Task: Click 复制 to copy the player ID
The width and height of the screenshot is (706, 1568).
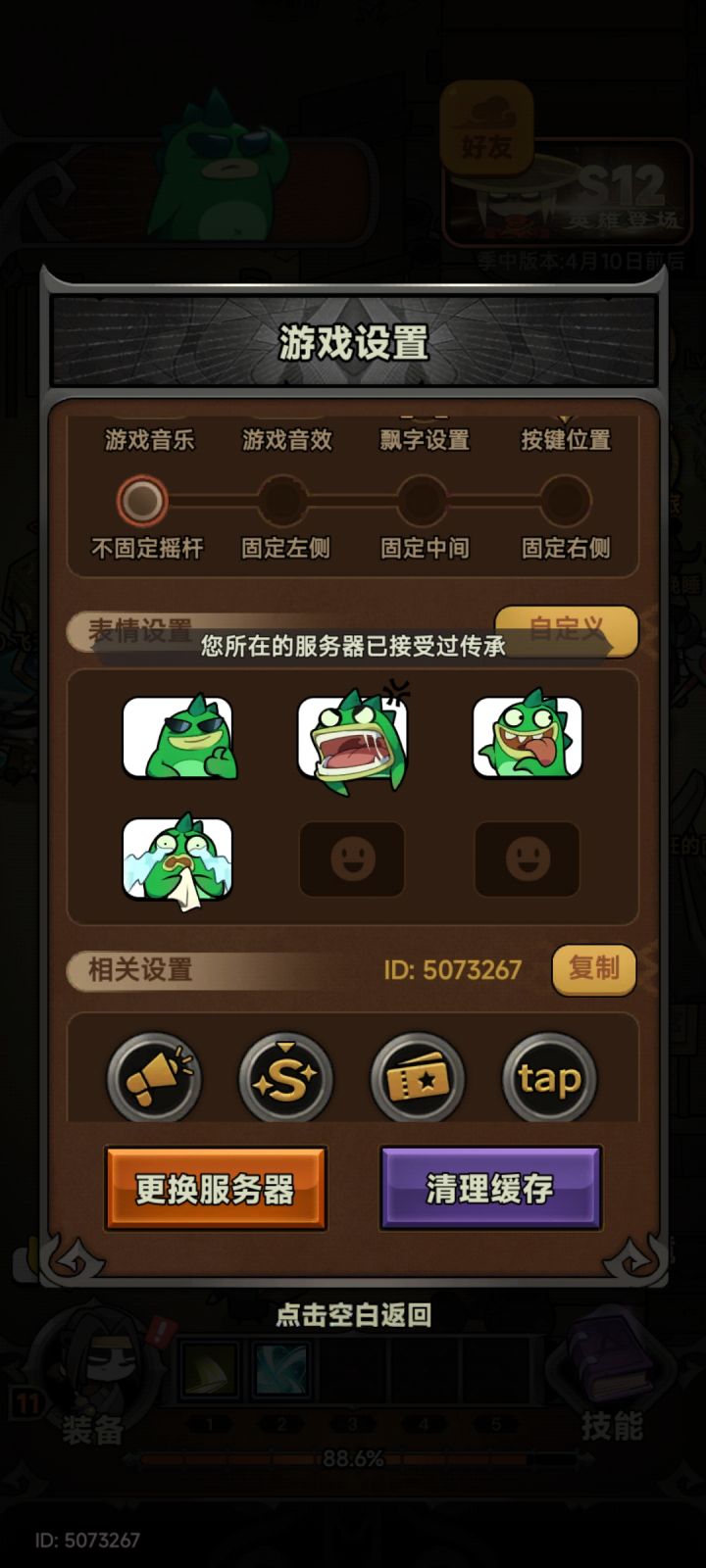Action: tap(593, 970)
